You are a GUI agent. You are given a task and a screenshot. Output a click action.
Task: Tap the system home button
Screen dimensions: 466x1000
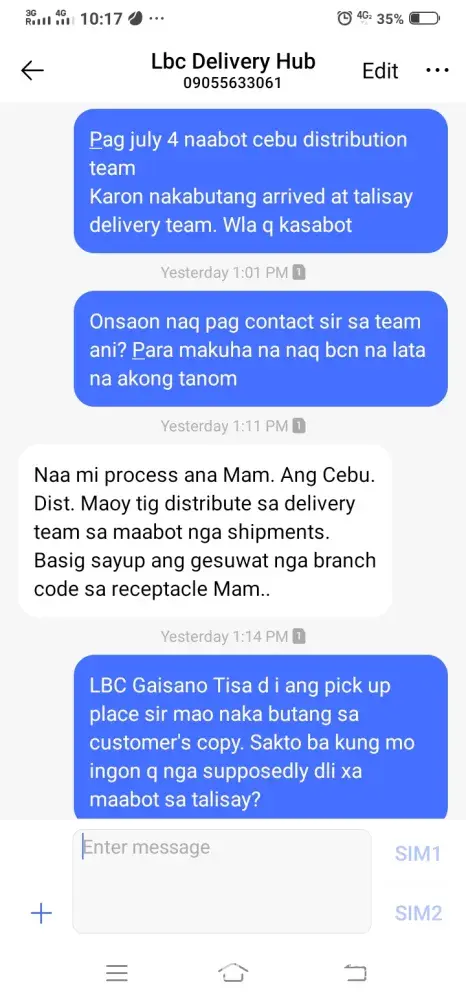tap(233, 972)
